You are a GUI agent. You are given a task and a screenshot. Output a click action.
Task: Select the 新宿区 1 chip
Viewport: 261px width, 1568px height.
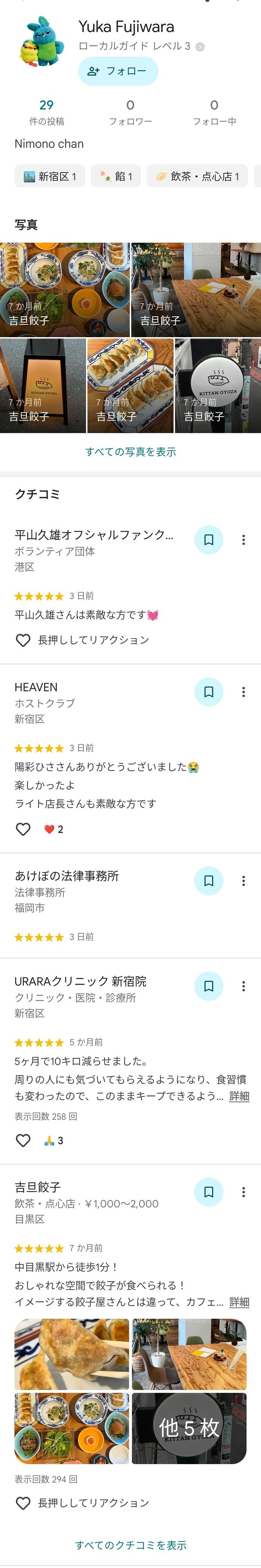tap(50, 176)
